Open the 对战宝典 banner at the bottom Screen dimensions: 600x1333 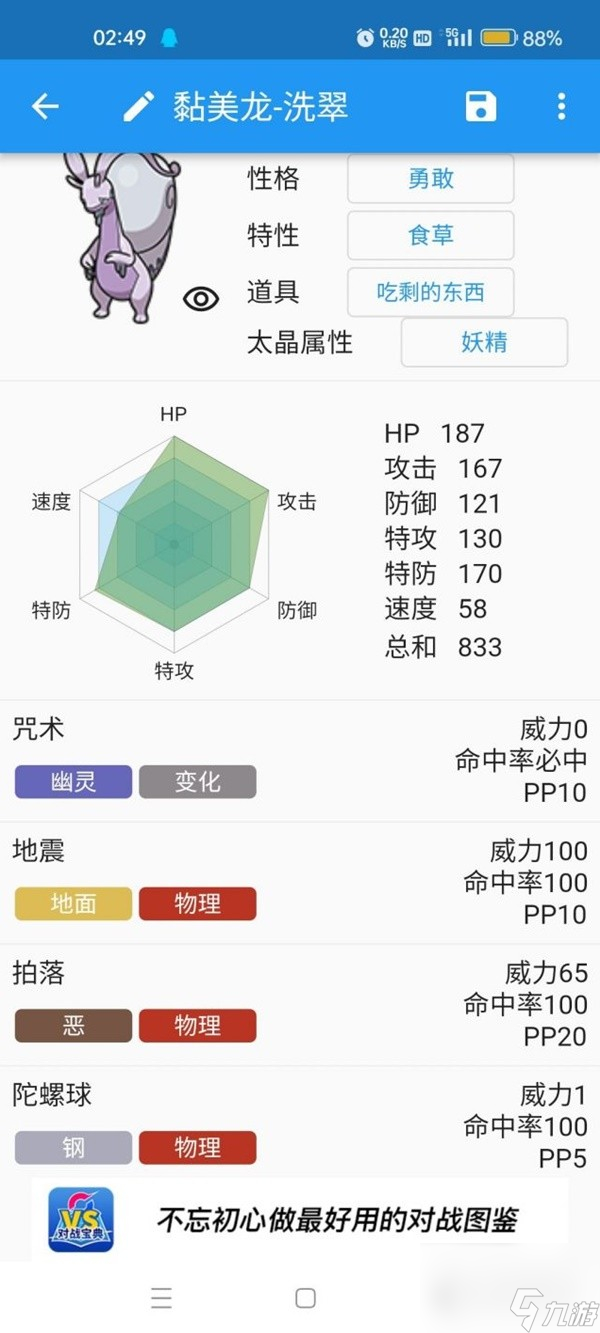300,1217
